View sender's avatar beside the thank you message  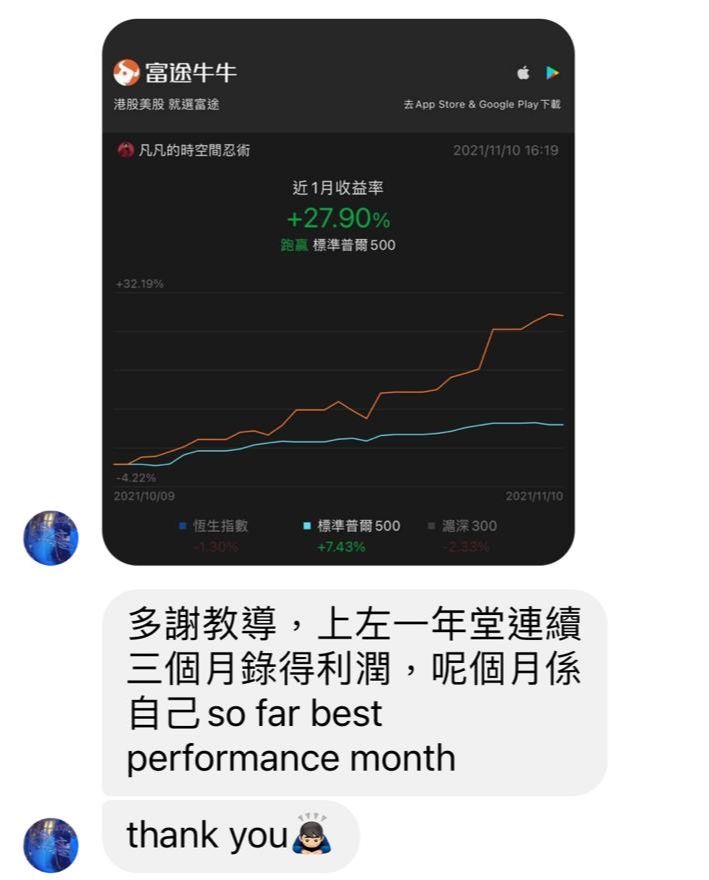(x=50, y=845)
